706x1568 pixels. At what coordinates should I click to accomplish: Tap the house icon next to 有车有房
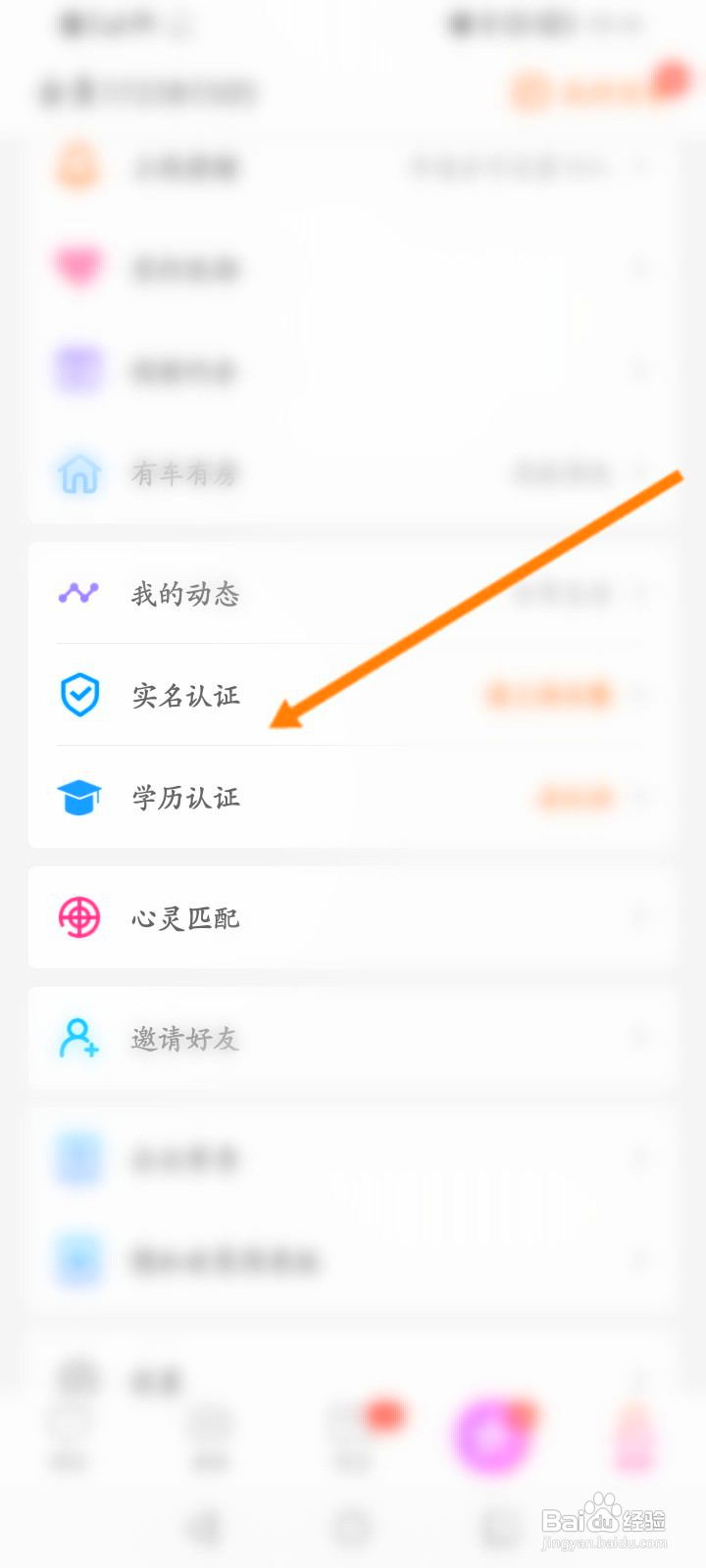coord(77,473)
